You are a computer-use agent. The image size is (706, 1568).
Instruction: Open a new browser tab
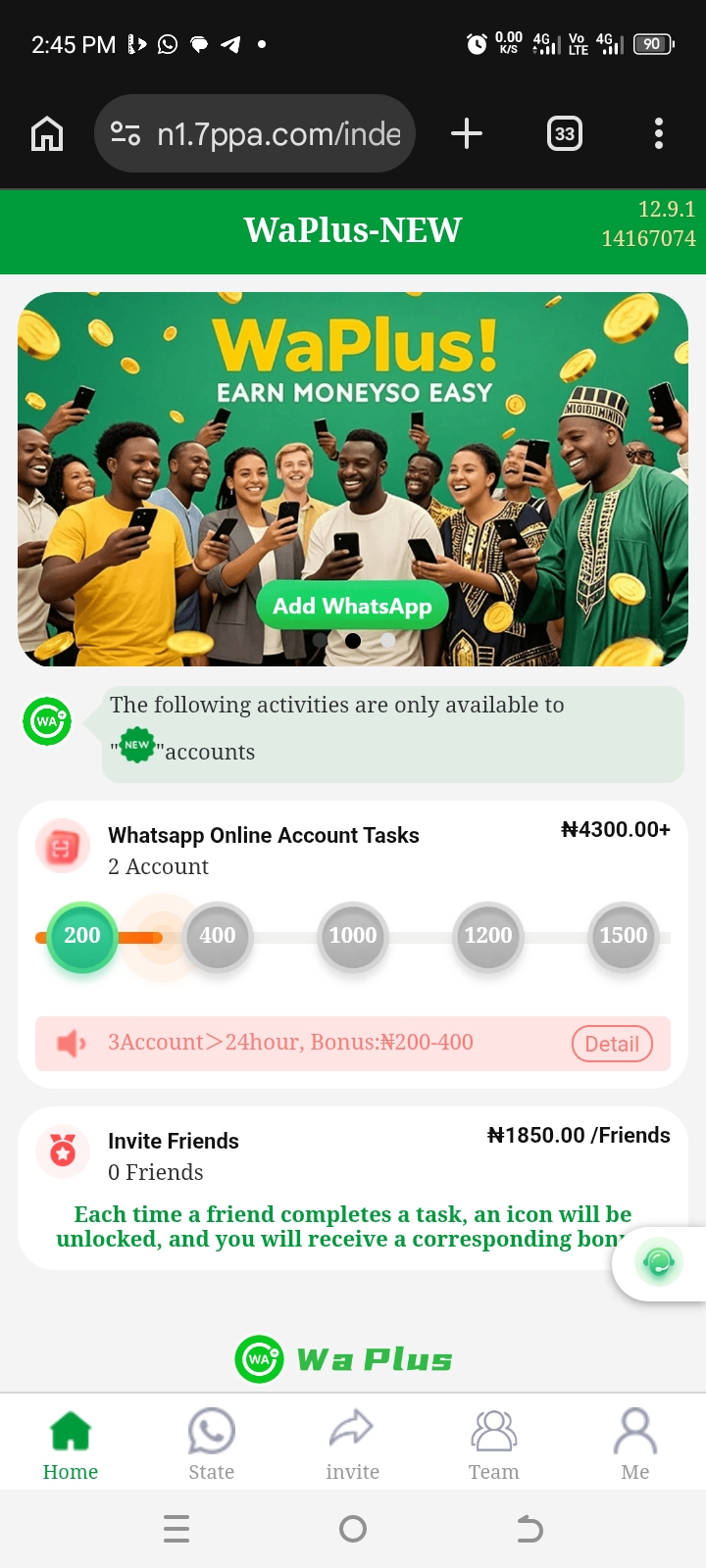pyautogui.click(x=467, y=133)
